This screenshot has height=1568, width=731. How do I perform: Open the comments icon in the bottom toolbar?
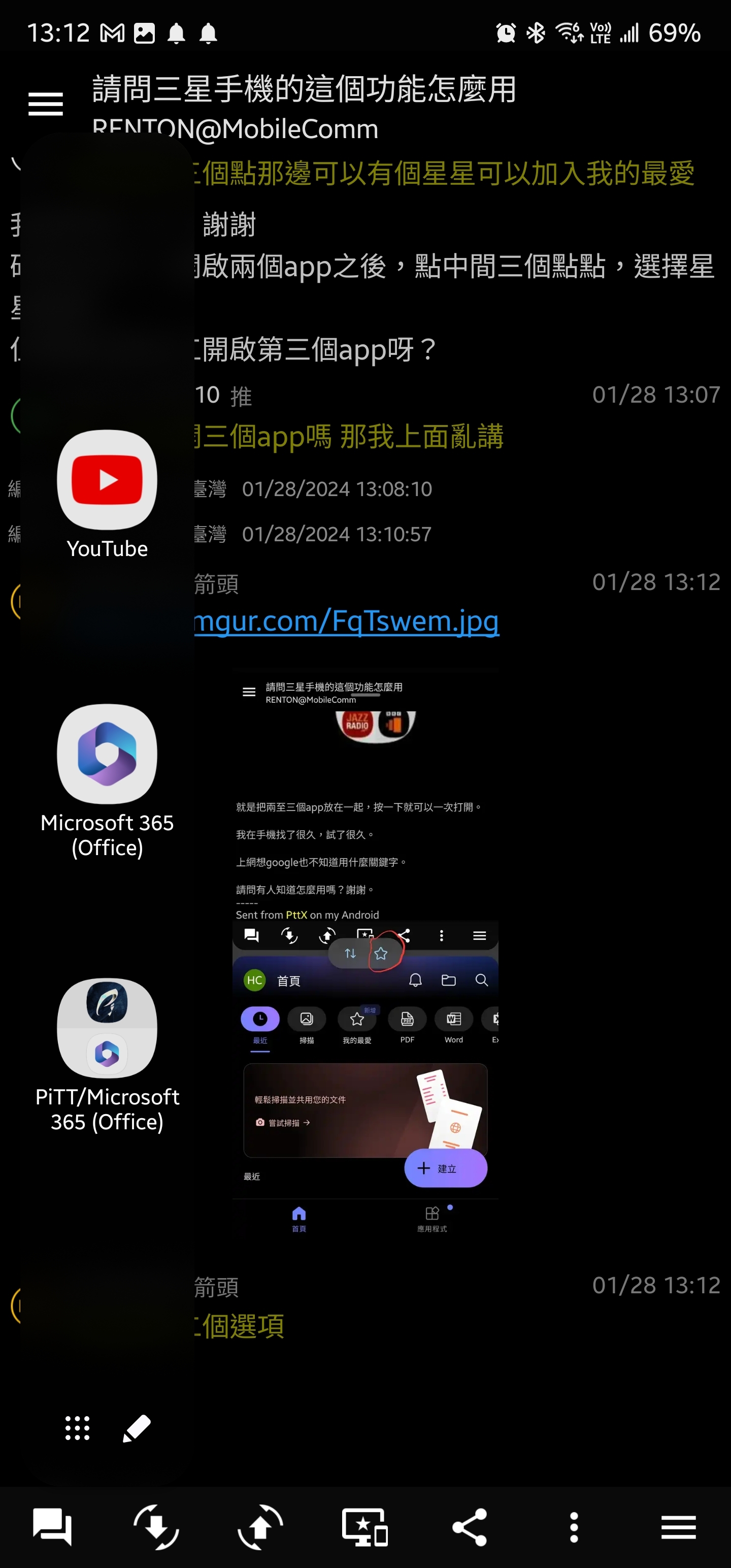point(52,1526)
